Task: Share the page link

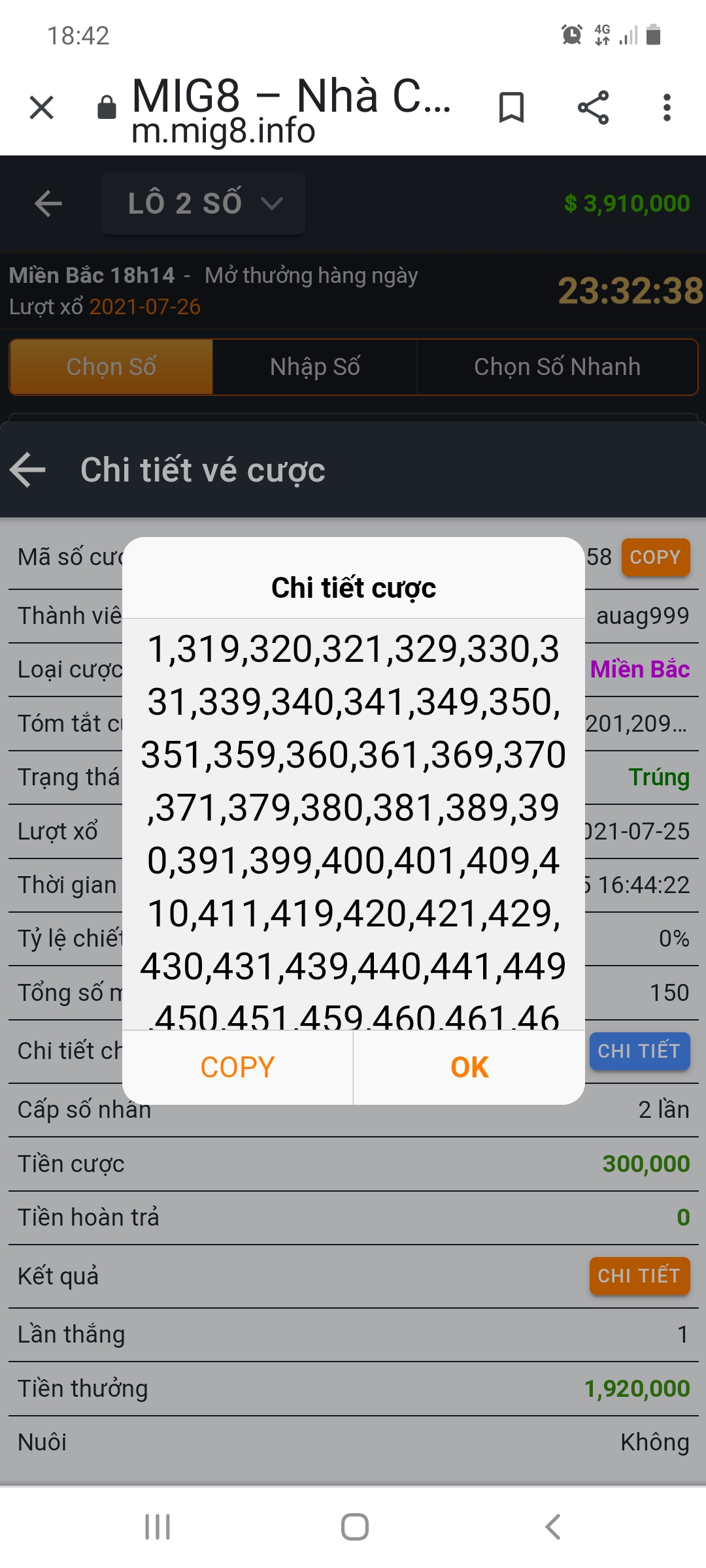Action: (x=593, y=108)
